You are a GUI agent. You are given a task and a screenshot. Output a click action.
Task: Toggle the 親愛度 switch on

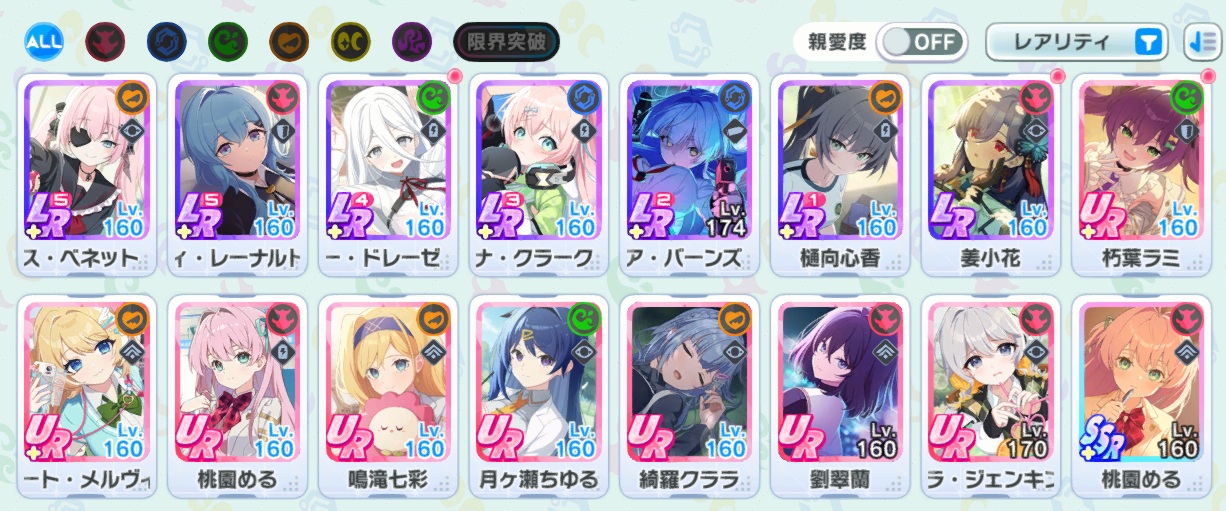coord(923,42)
